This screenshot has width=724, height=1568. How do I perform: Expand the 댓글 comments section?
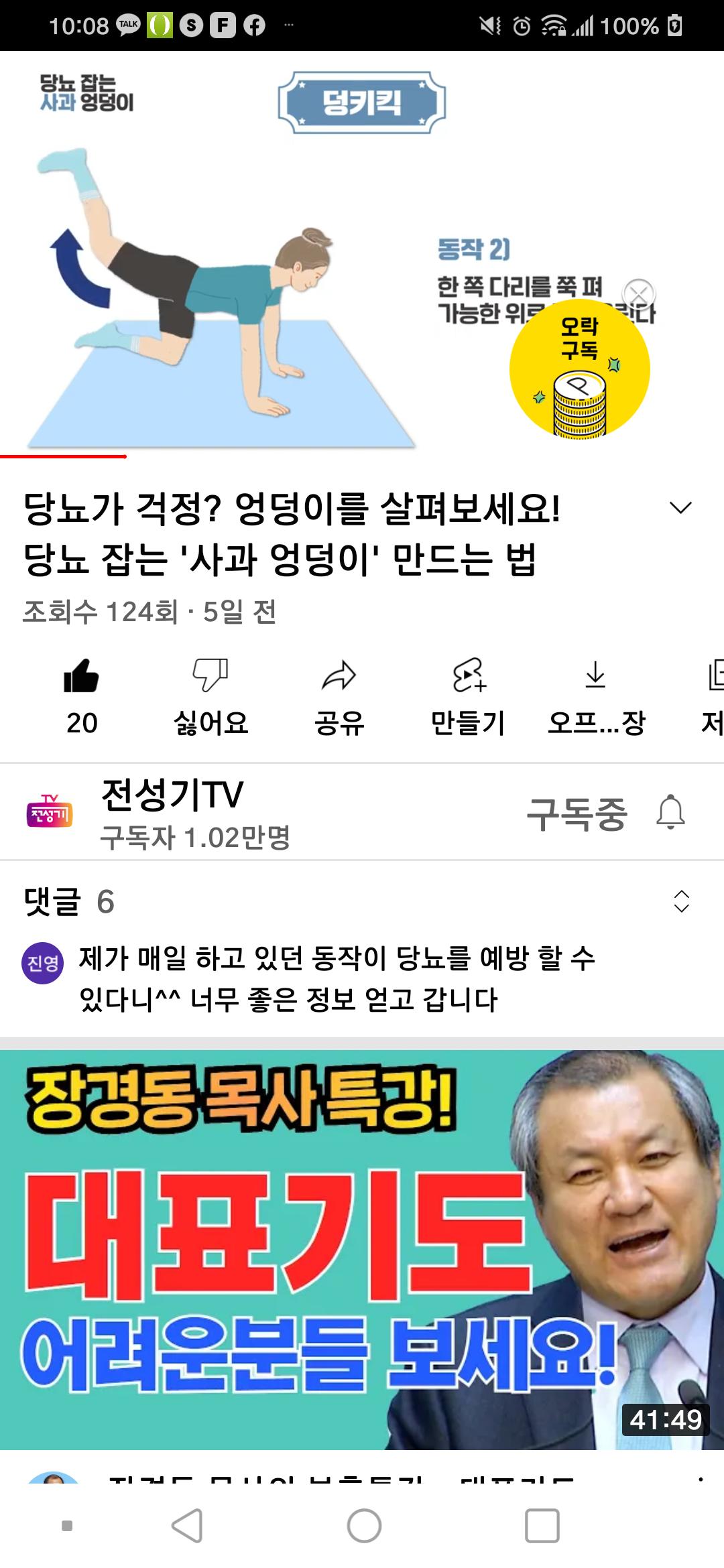pos(681,901)
